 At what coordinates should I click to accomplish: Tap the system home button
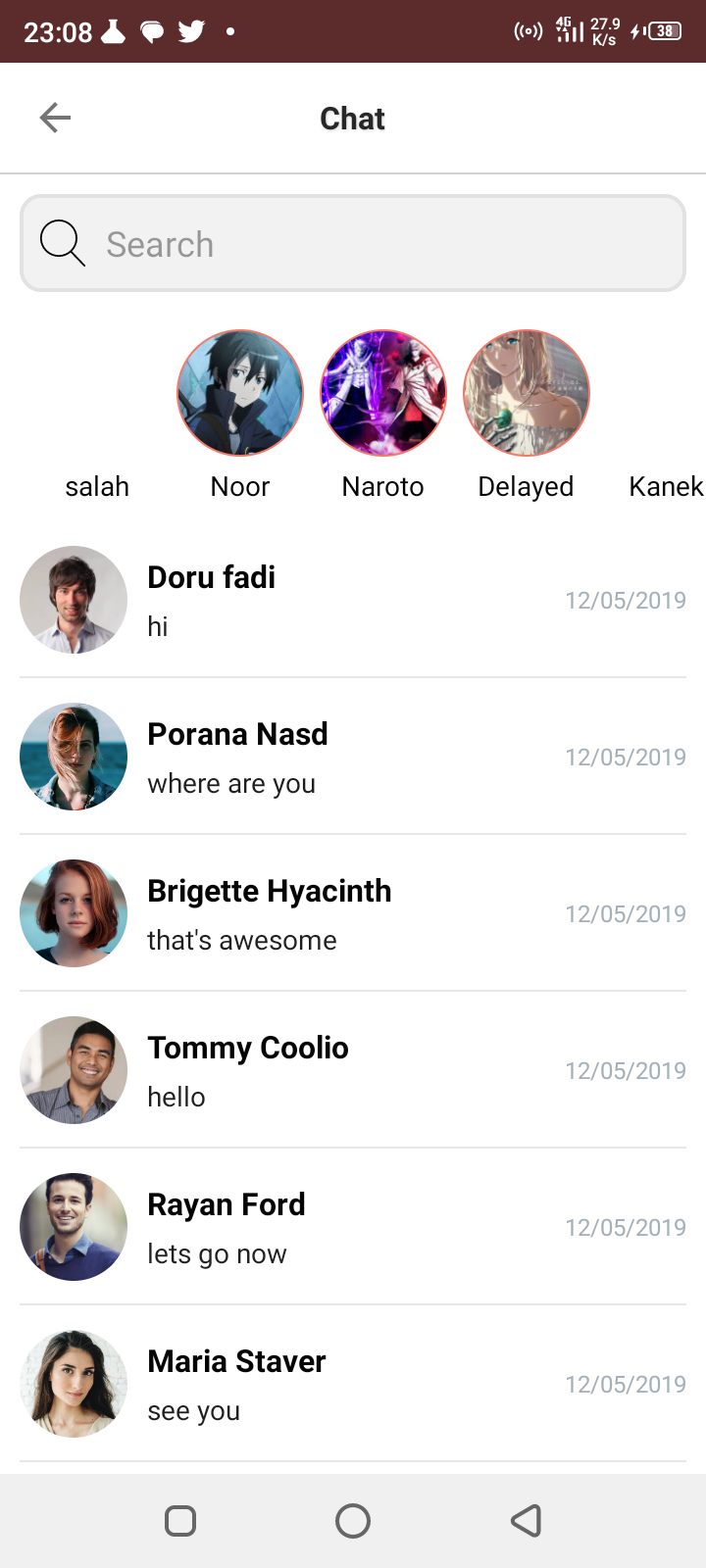point(353,1521)
